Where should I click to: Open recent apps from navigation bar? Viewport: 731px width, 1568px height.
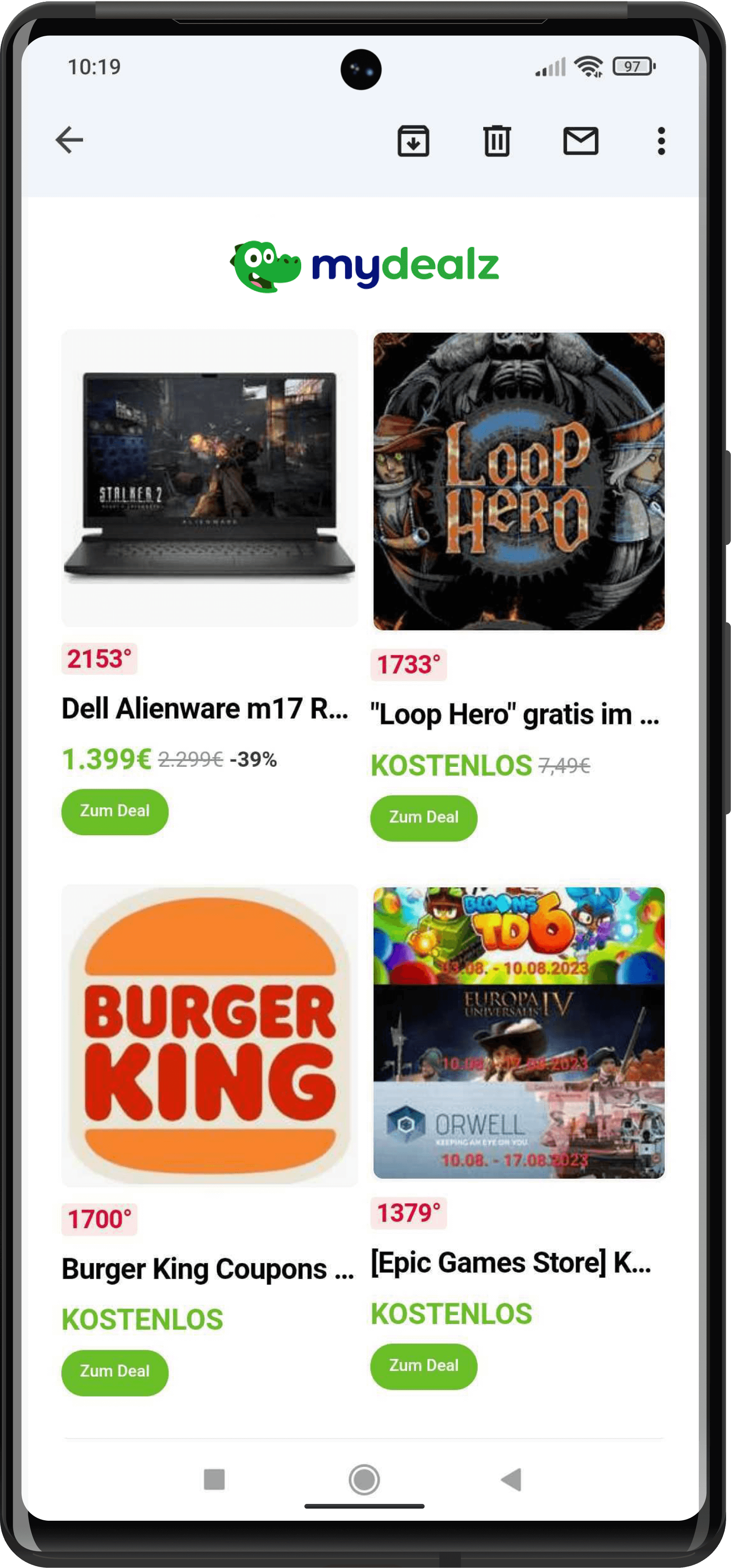coord(214,1479)
